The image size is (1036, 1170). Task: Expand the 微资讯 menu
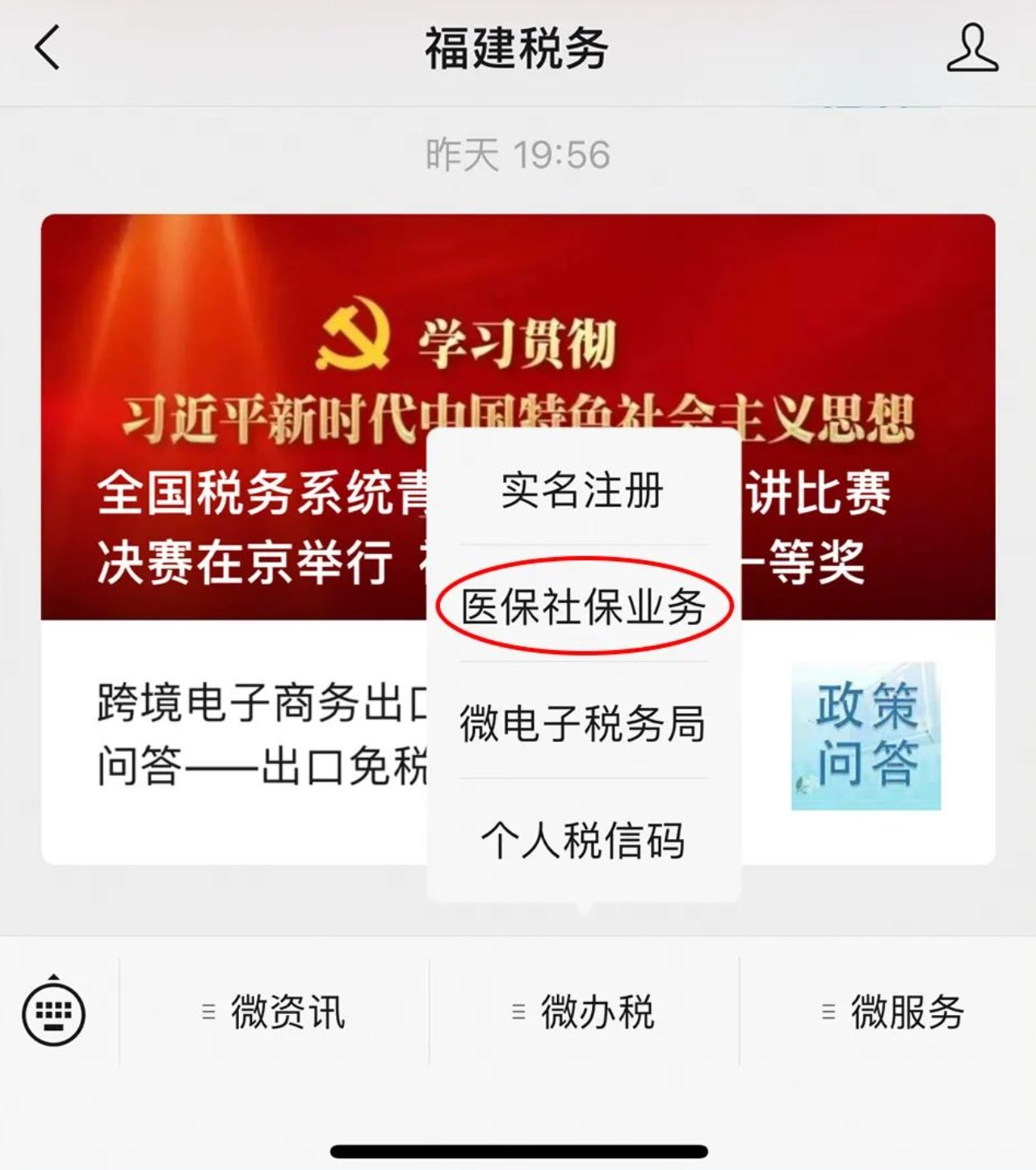point(275,1012)
